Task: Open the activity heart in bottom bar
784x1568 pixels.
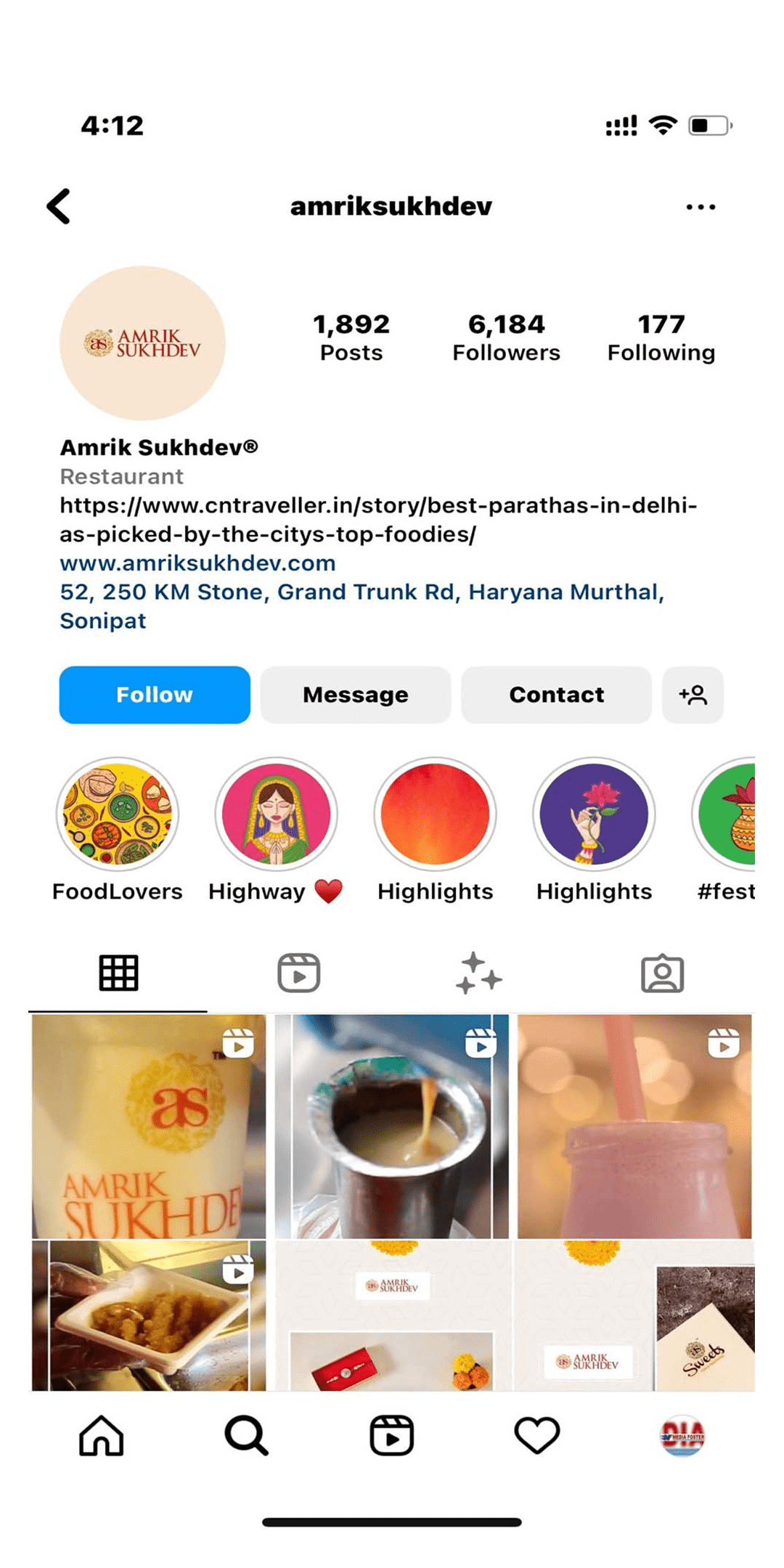Action: click(537, 1436)
